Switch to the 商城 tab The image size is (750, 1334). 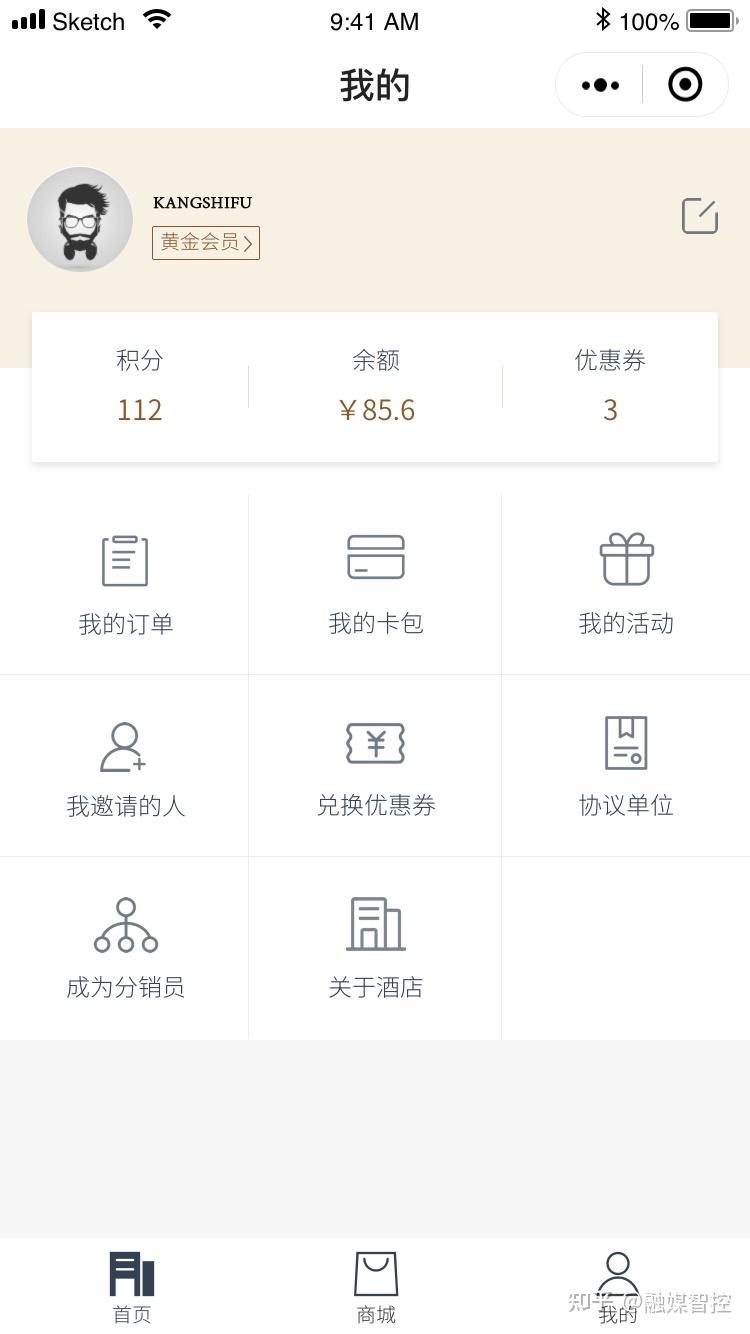[376, 1287]
